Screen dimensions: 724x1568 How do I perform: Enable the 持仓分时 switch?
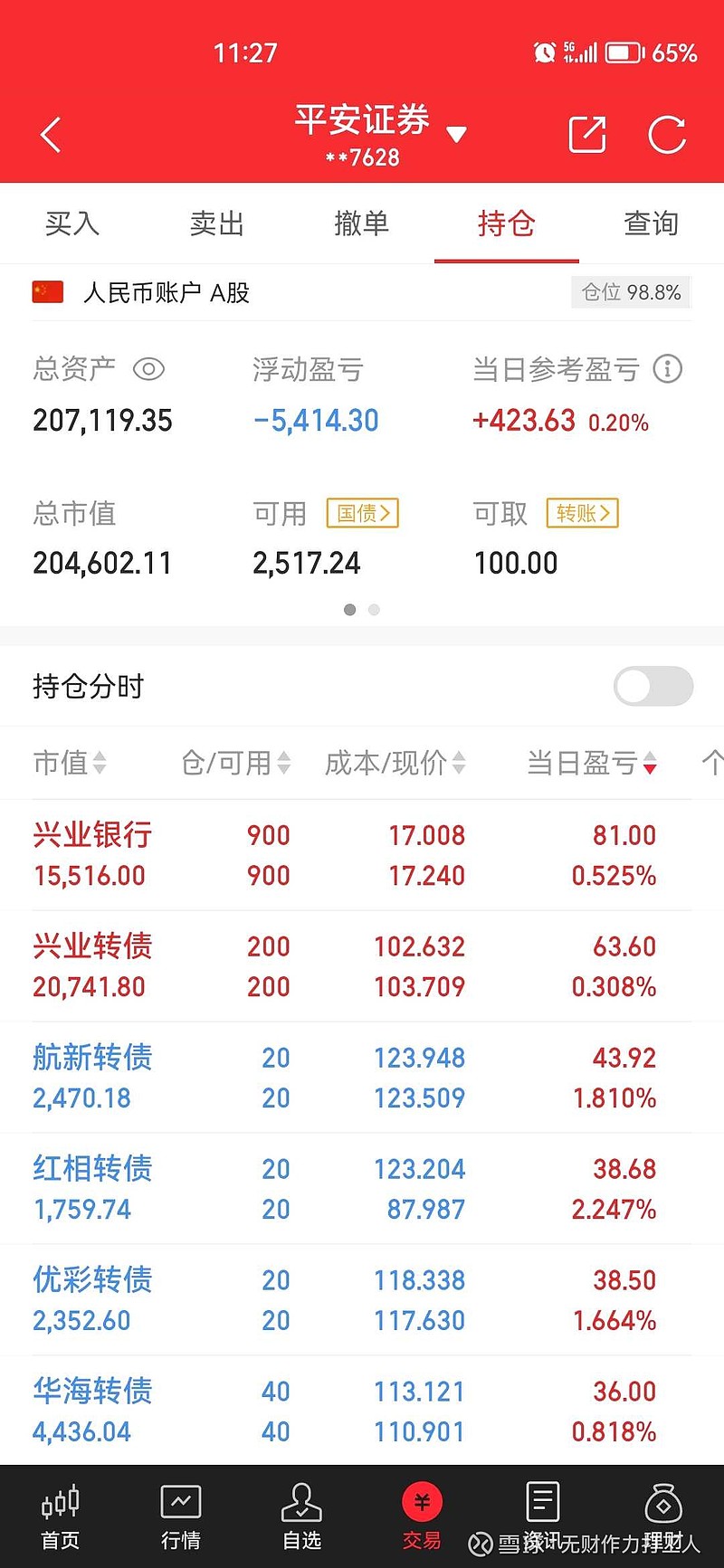(x=653, y=687)
